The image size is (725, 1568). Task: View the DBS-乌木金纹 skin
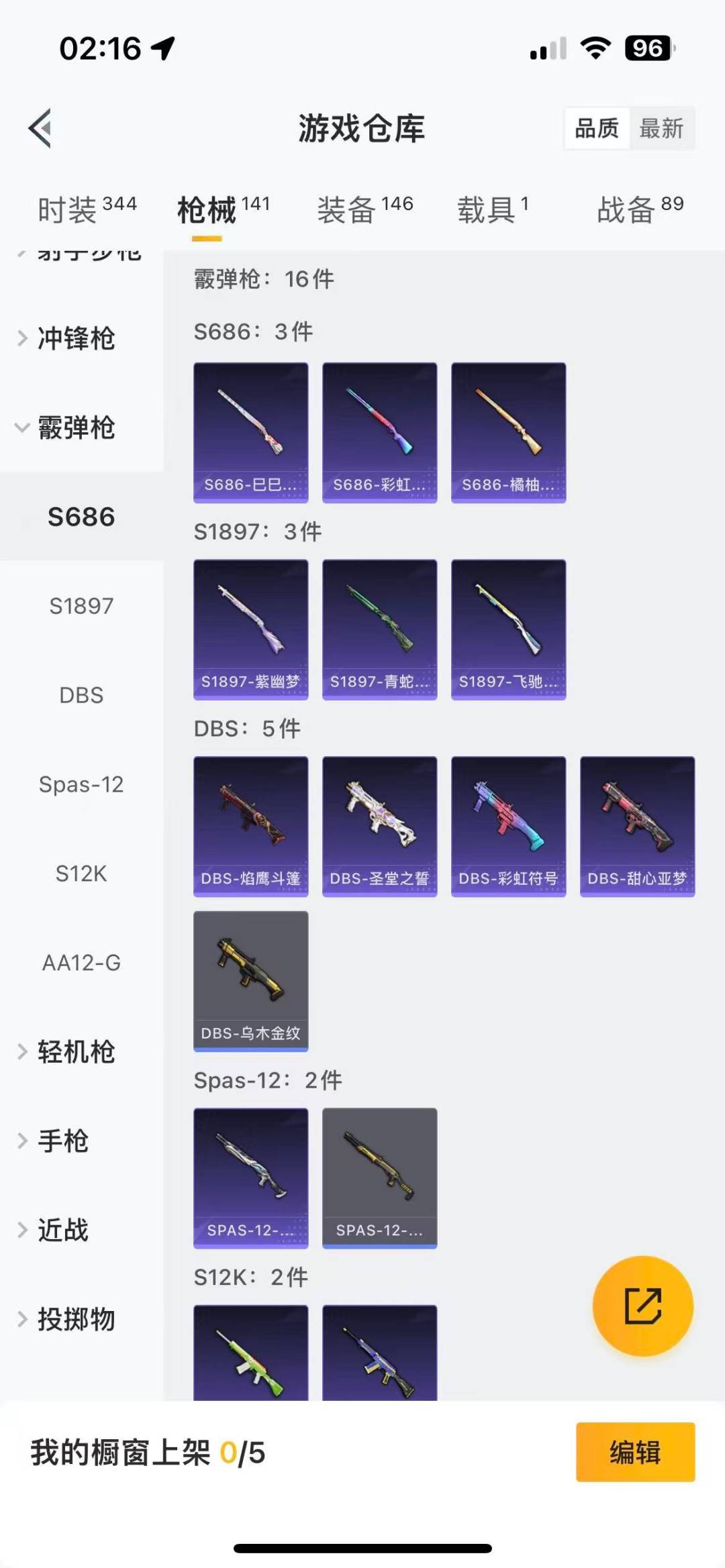click(x=250, y=980)
